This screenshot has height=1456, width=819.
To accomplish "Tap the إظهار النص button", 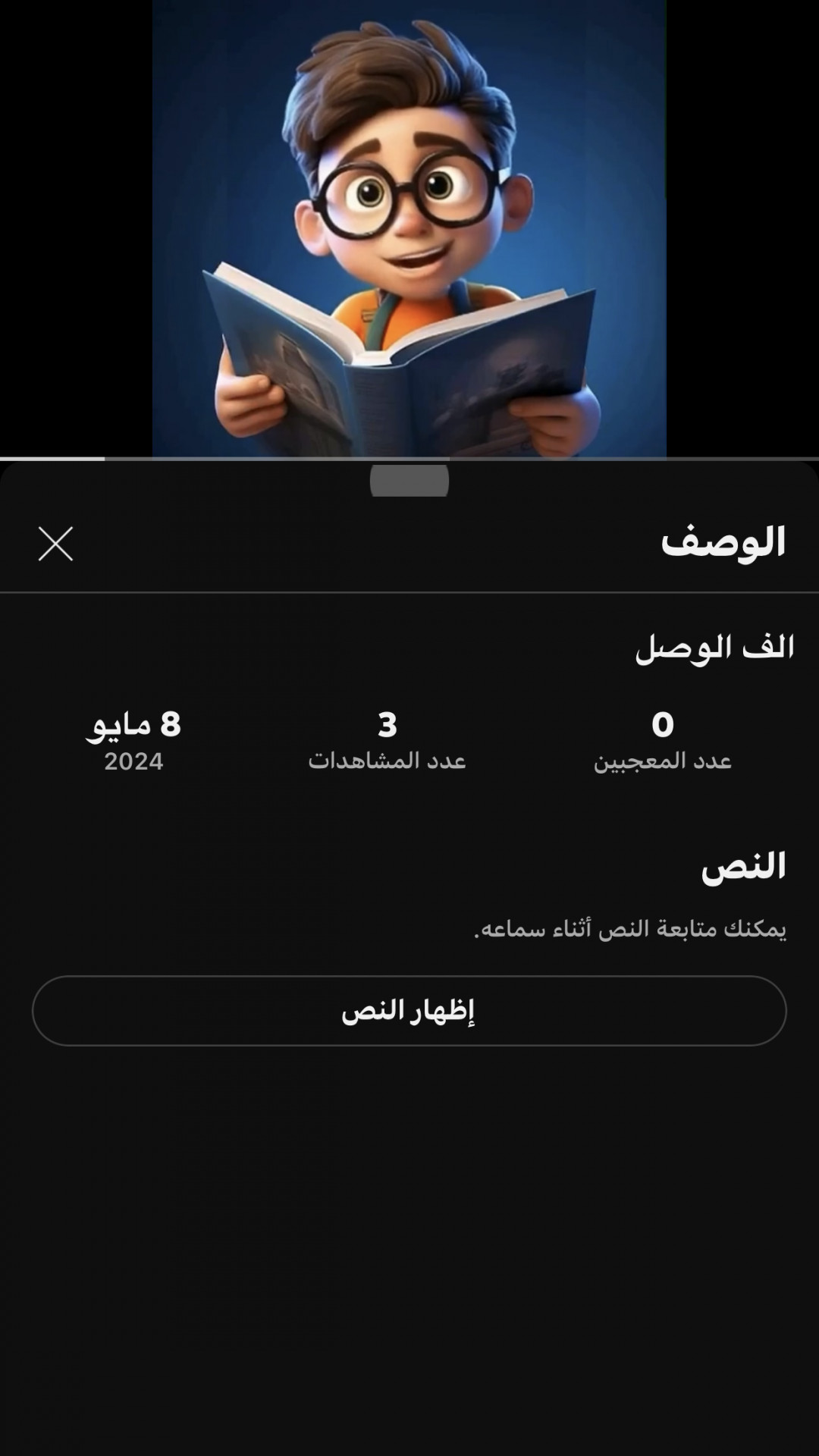I will point(409,1011).
